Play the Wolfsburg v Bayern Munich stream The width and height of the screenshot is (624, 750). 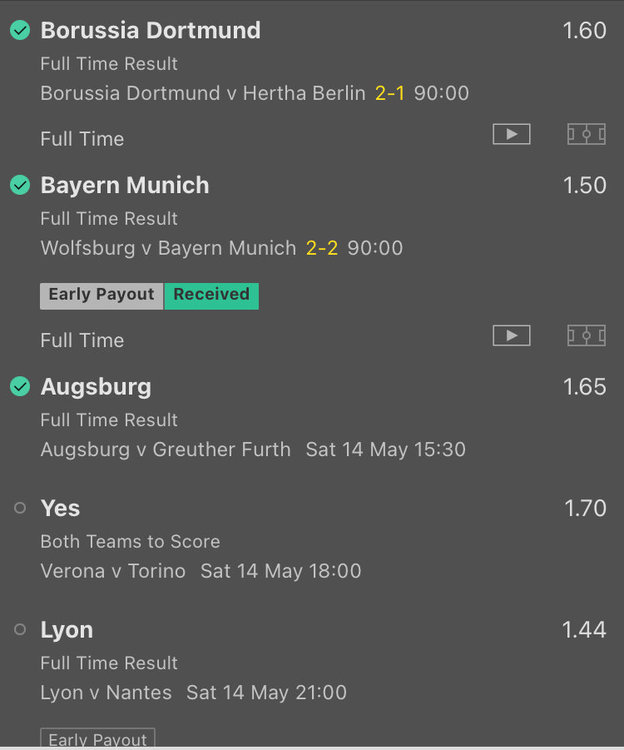pyautogui.click(x=511, y=336)
